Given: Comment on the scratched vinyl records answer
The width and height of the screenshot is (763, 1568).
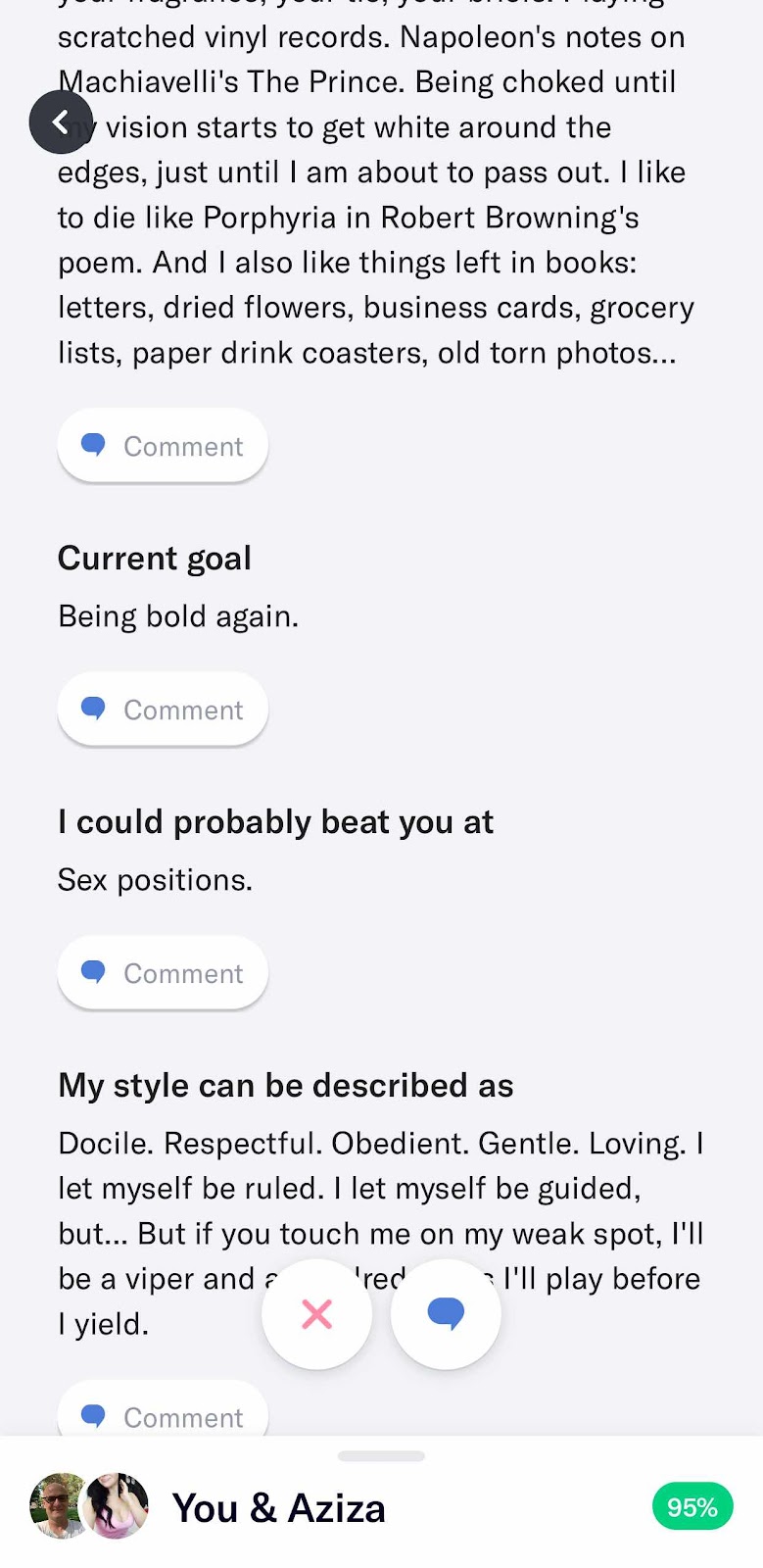Looking at the screenshot, I should click(x=163, y=446).
